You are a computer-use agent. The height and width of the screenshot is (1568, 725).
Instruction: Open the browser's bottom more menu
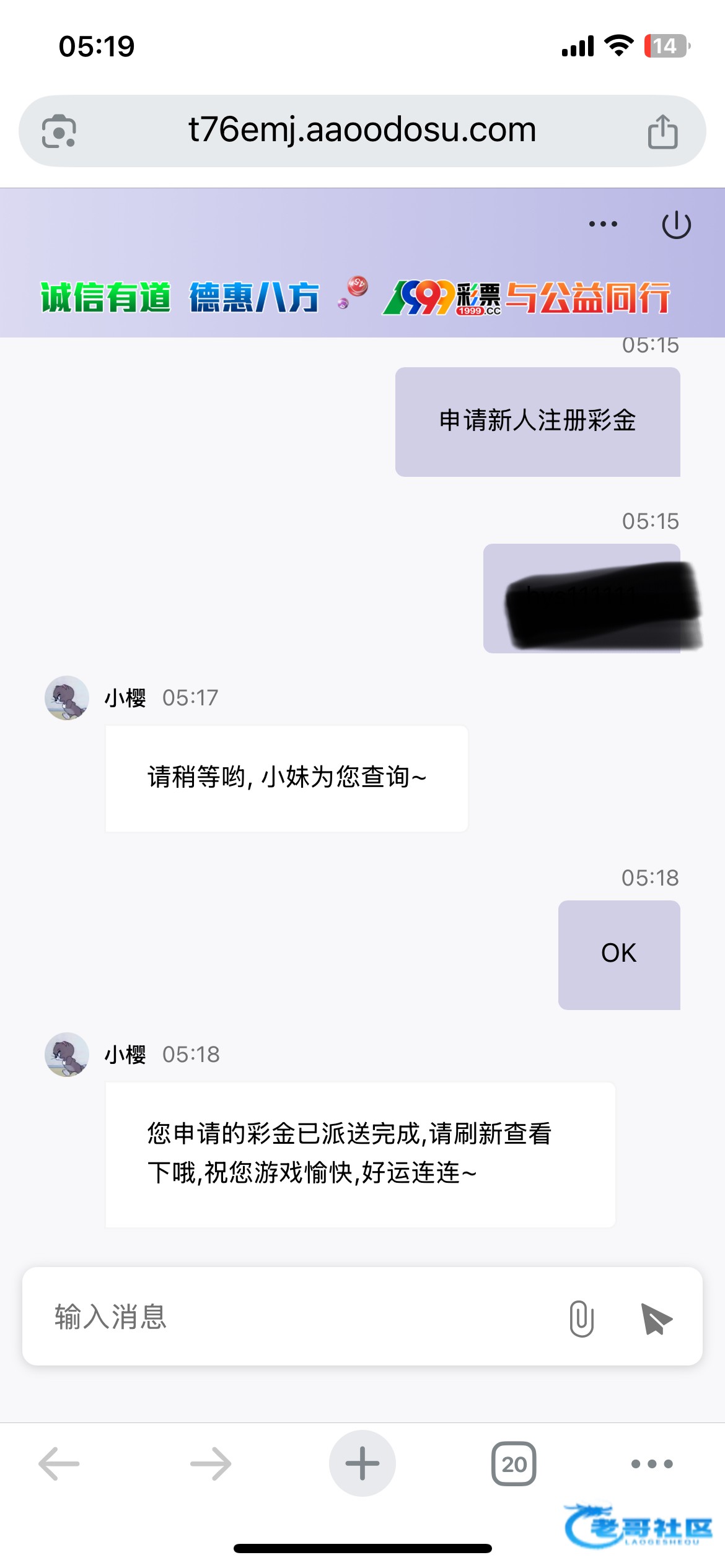[x=652, y=1464]
